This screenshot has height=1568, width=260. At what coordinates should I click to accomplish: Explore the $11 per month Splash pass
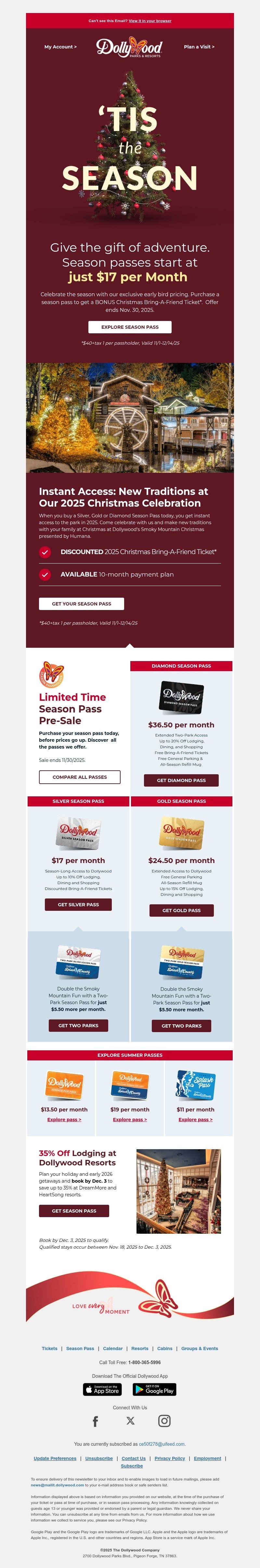point(195,1119)
